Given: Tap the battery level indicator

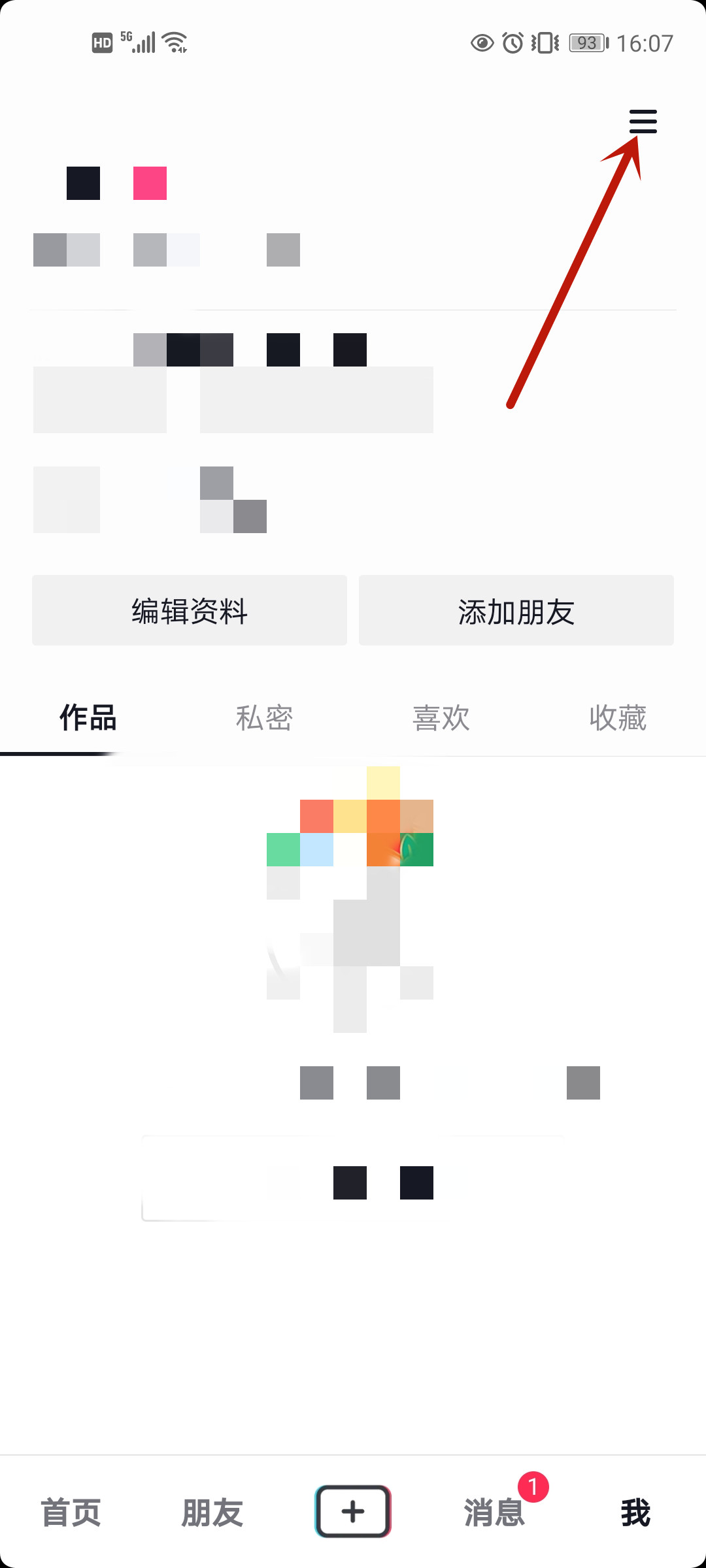Looking at the screenshot, I should 586,42.
